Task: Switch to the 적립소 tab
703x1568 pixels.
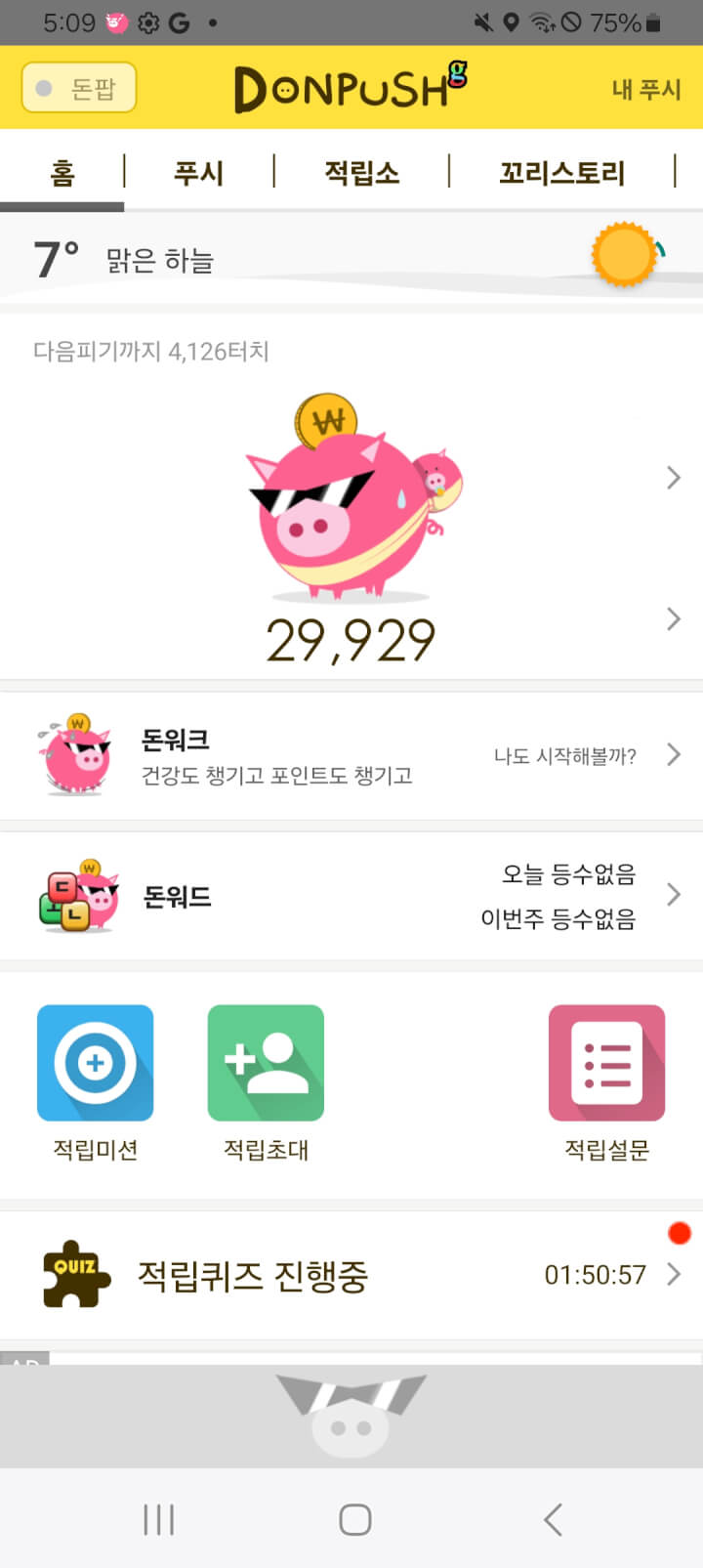Action: coord(361,173)
